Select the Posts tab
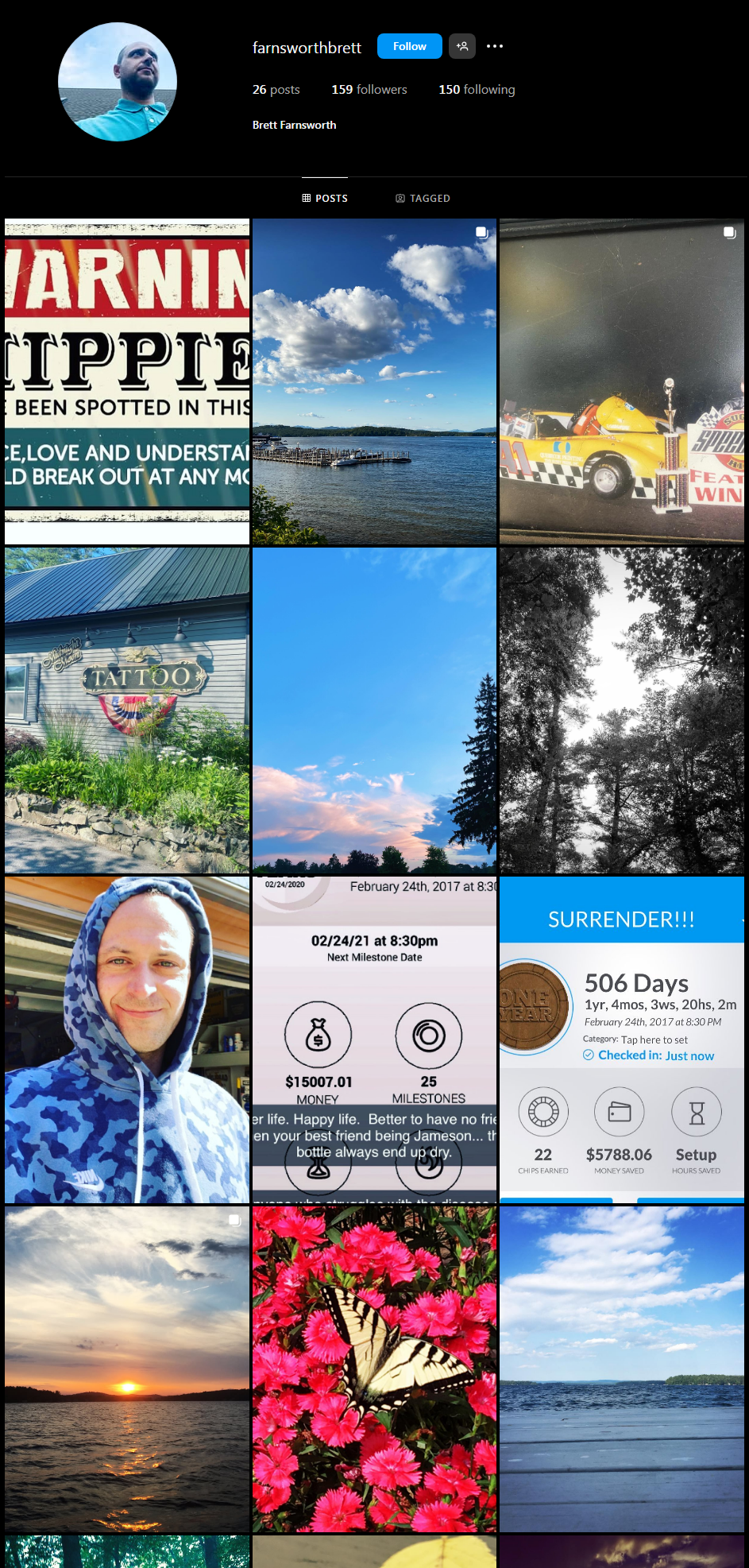The height and width of the screenshot is (1568, 749). [x=325, y=198]
